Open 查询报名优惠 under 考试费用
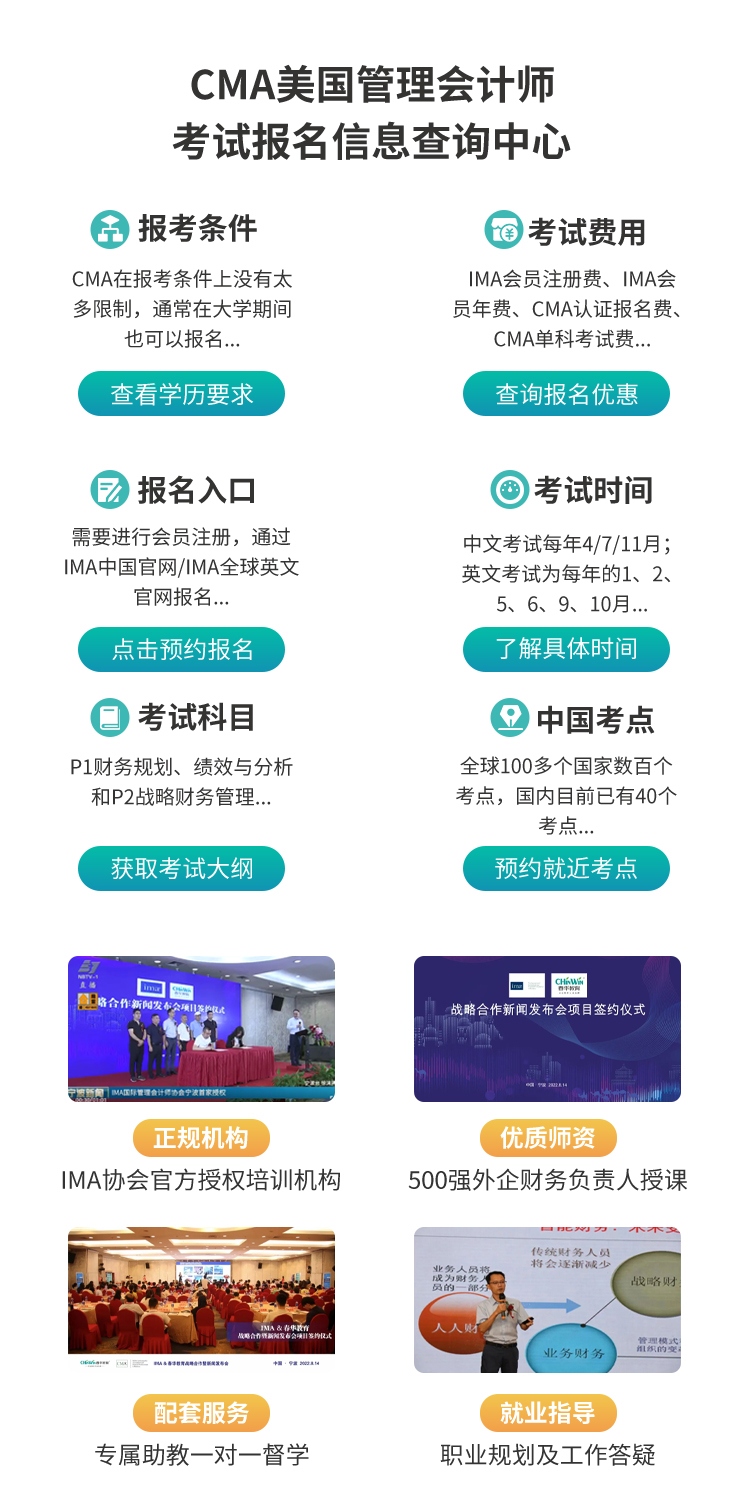Screen dimensions: 749x1499 (x=566, y=394)
